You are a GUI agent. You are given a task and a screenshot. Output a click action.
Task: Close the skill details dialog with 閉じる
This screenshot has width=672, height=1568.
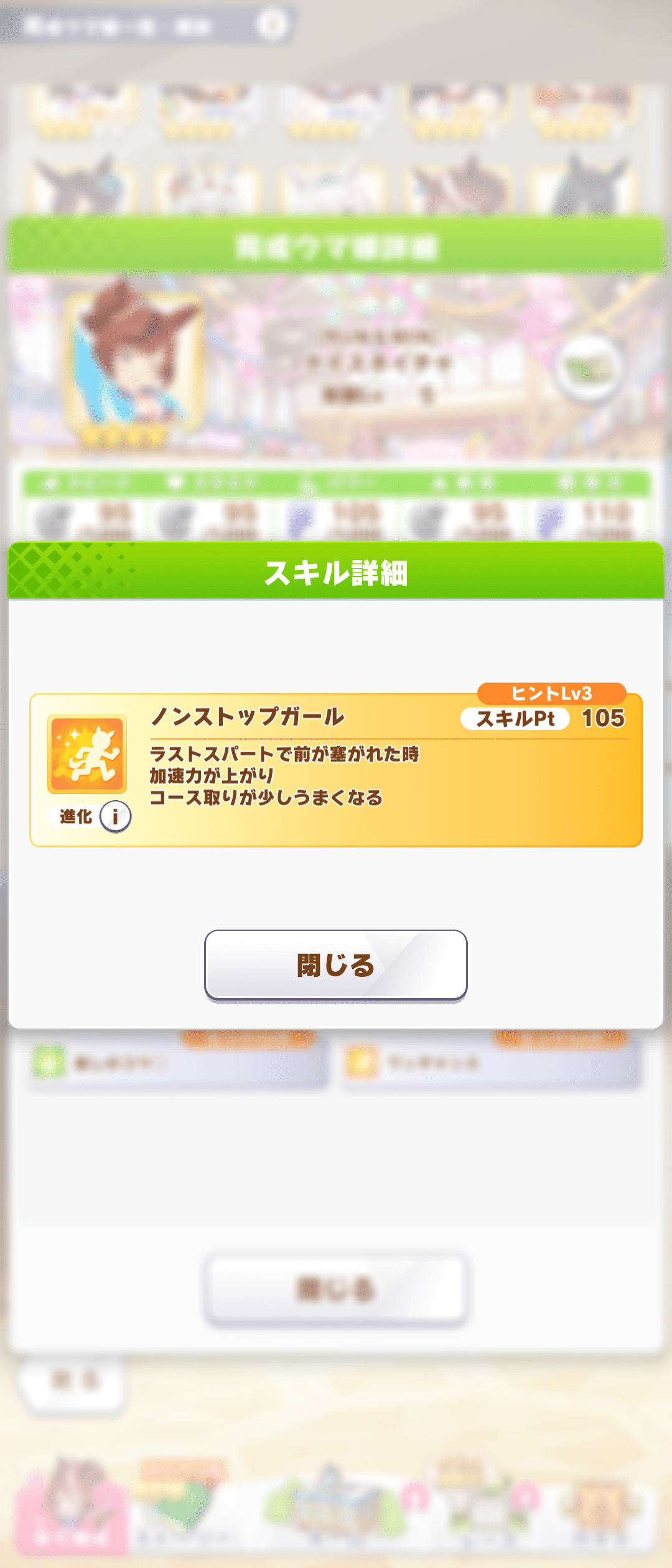pos(335,965)
